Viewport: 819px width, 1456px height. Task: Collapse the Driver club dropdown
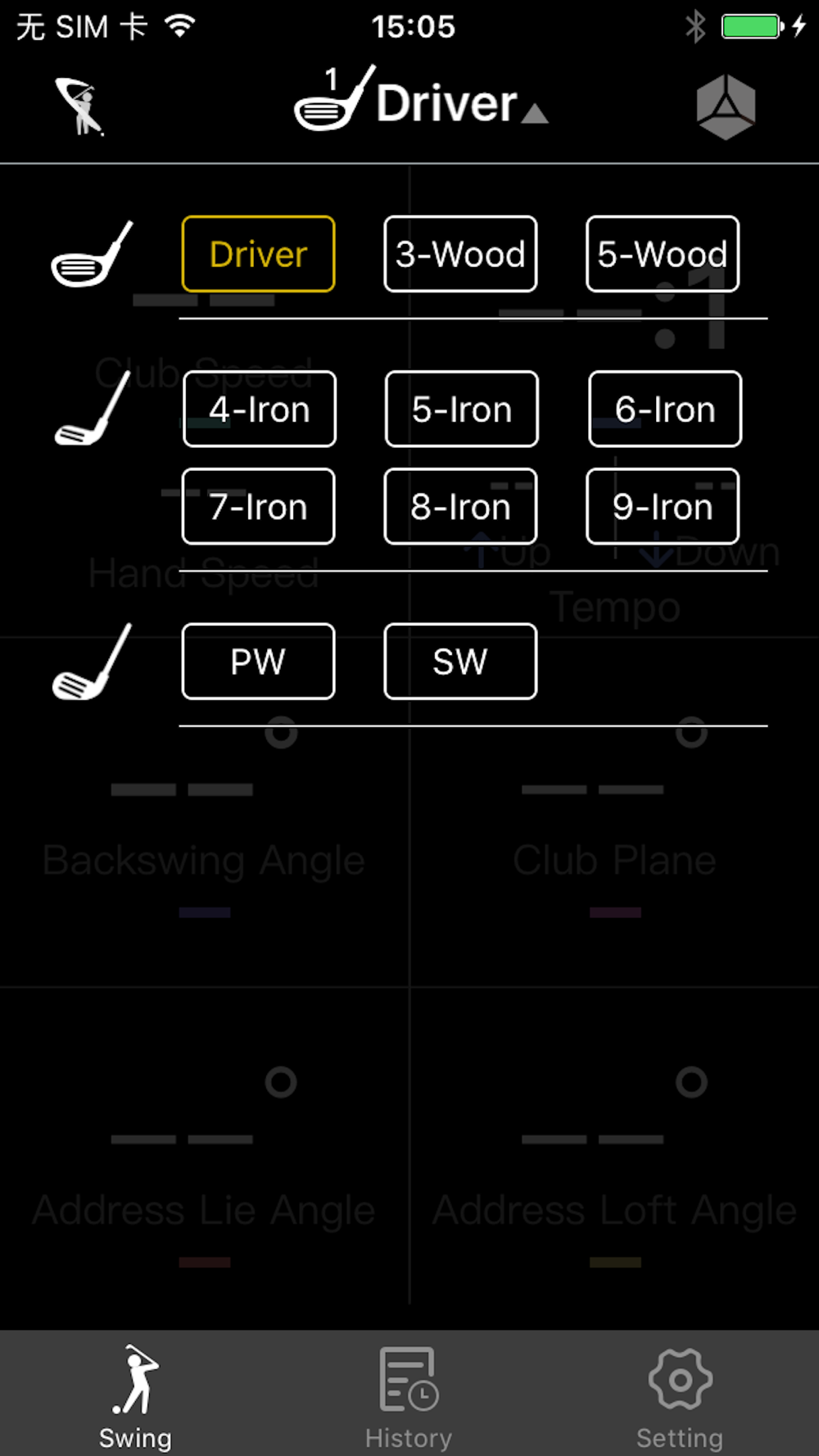pyautogui.click(x=422, y=104)
